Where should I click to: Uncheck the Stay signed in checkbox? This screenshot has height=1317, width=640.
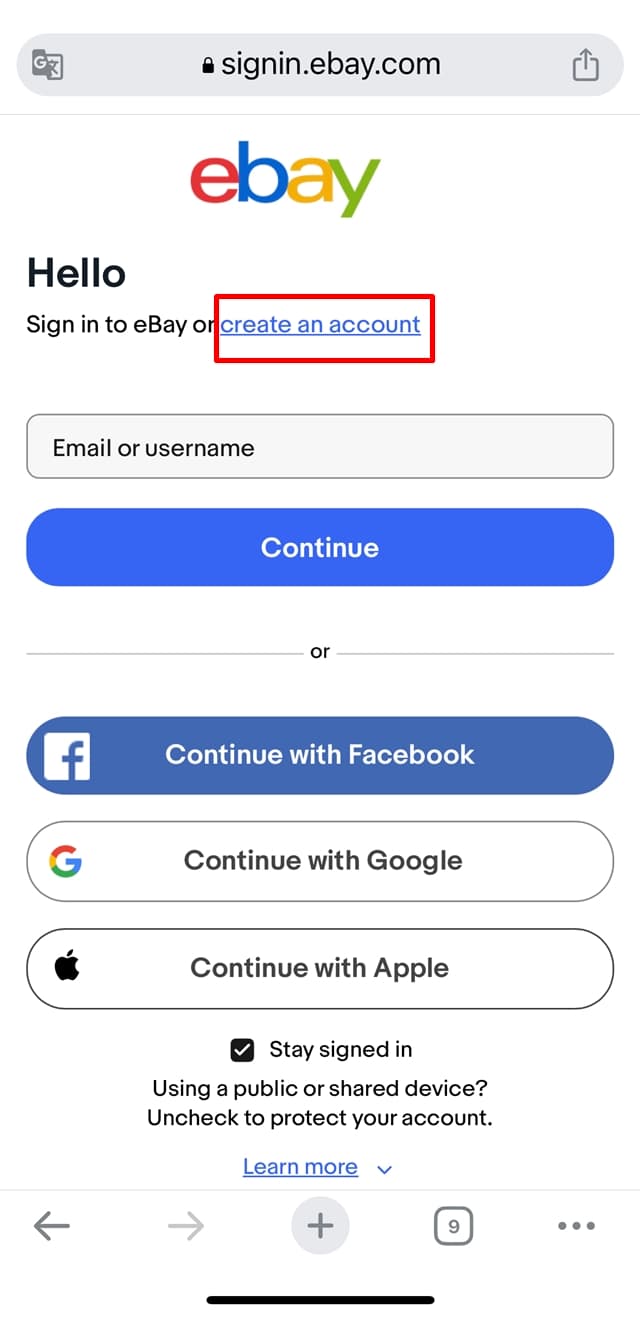[242, 1050]
